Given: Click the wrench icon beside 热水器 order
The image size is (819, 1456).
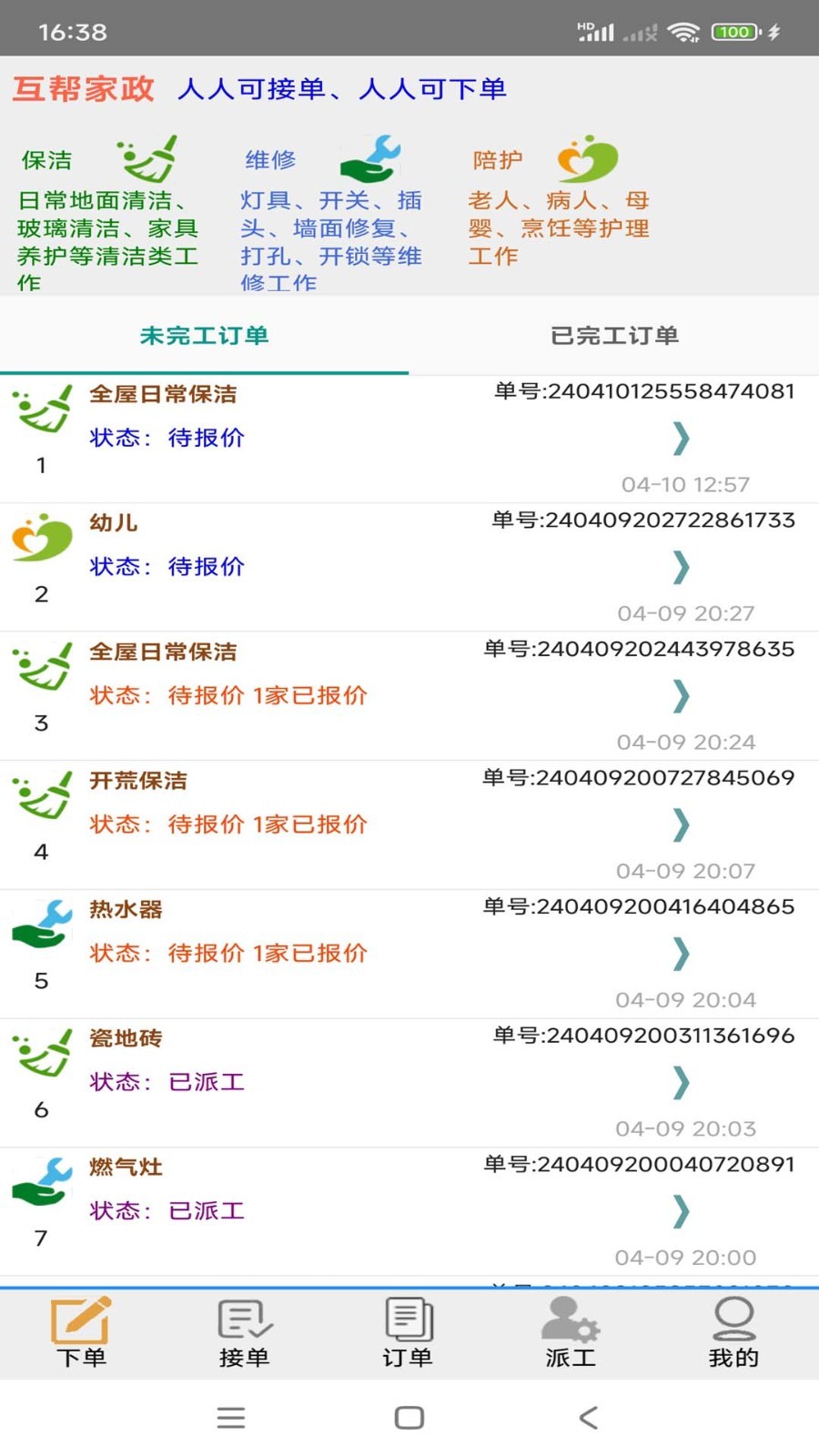Looking at the screenshot, I should 40,923.
